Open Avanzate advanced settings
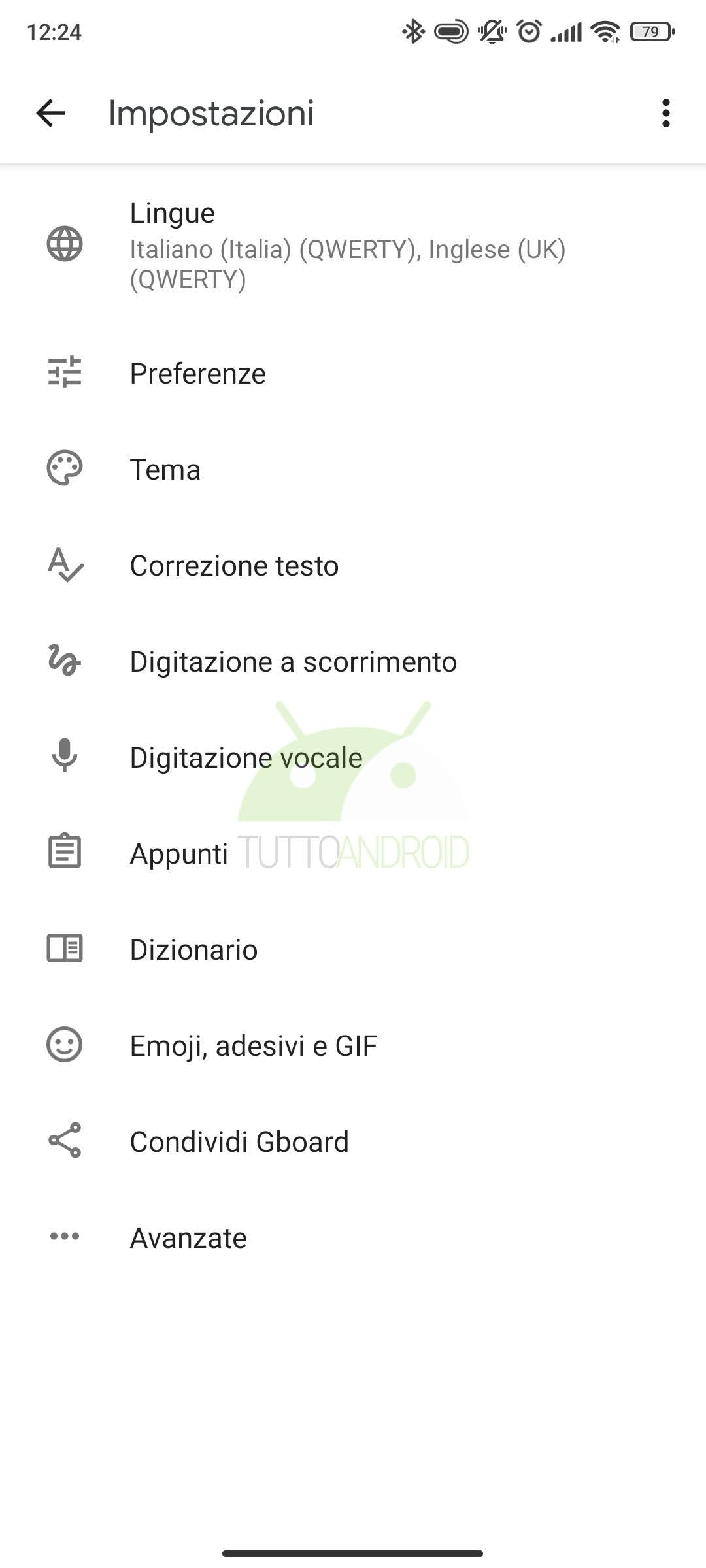 [x=188, y=1238]
